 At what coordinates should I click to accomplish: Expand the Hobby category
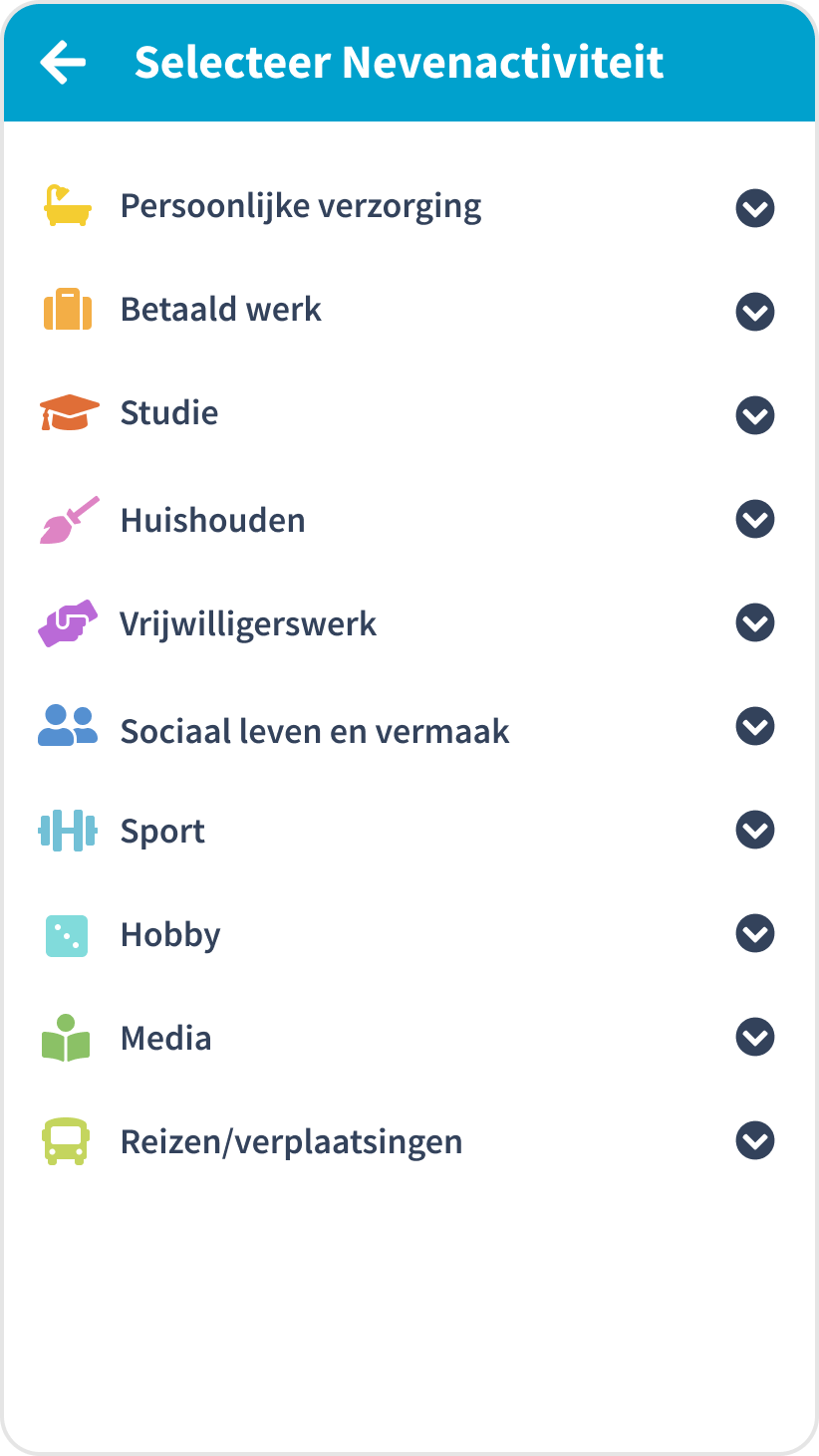409,933
